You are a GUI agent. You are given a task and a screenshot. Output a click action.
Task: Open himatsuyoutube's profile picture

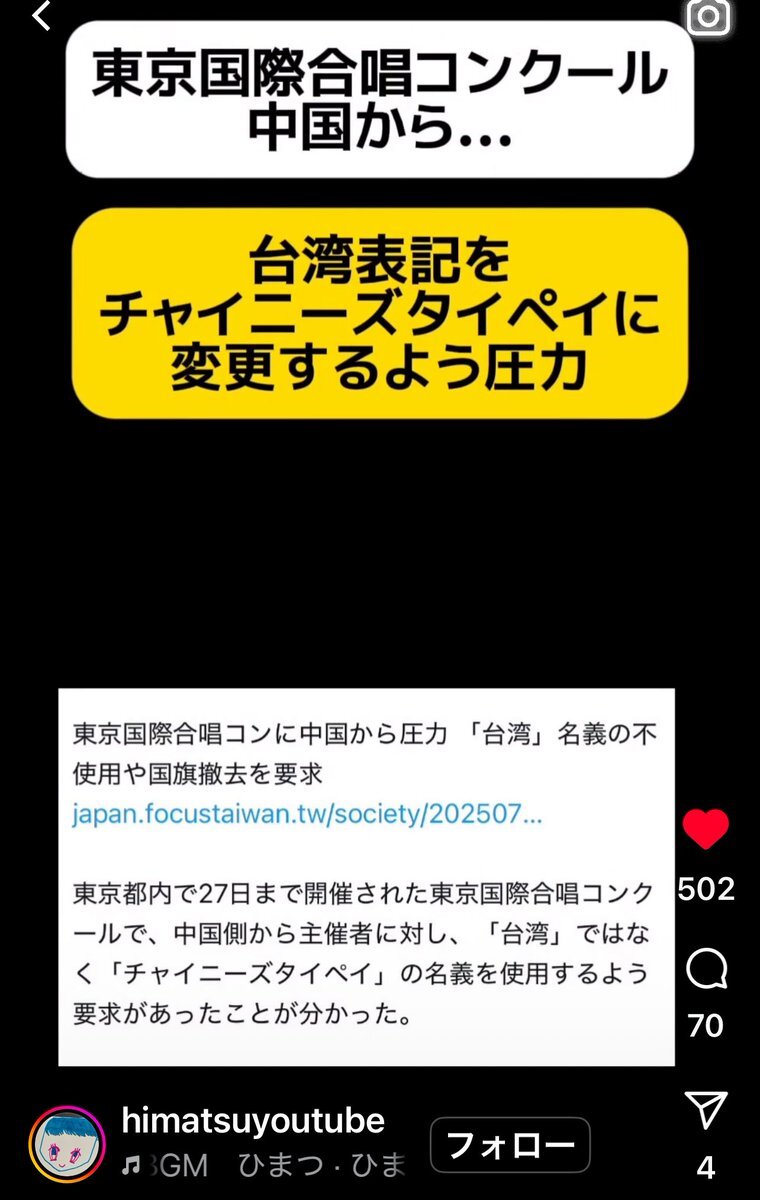coord(67,1144)
